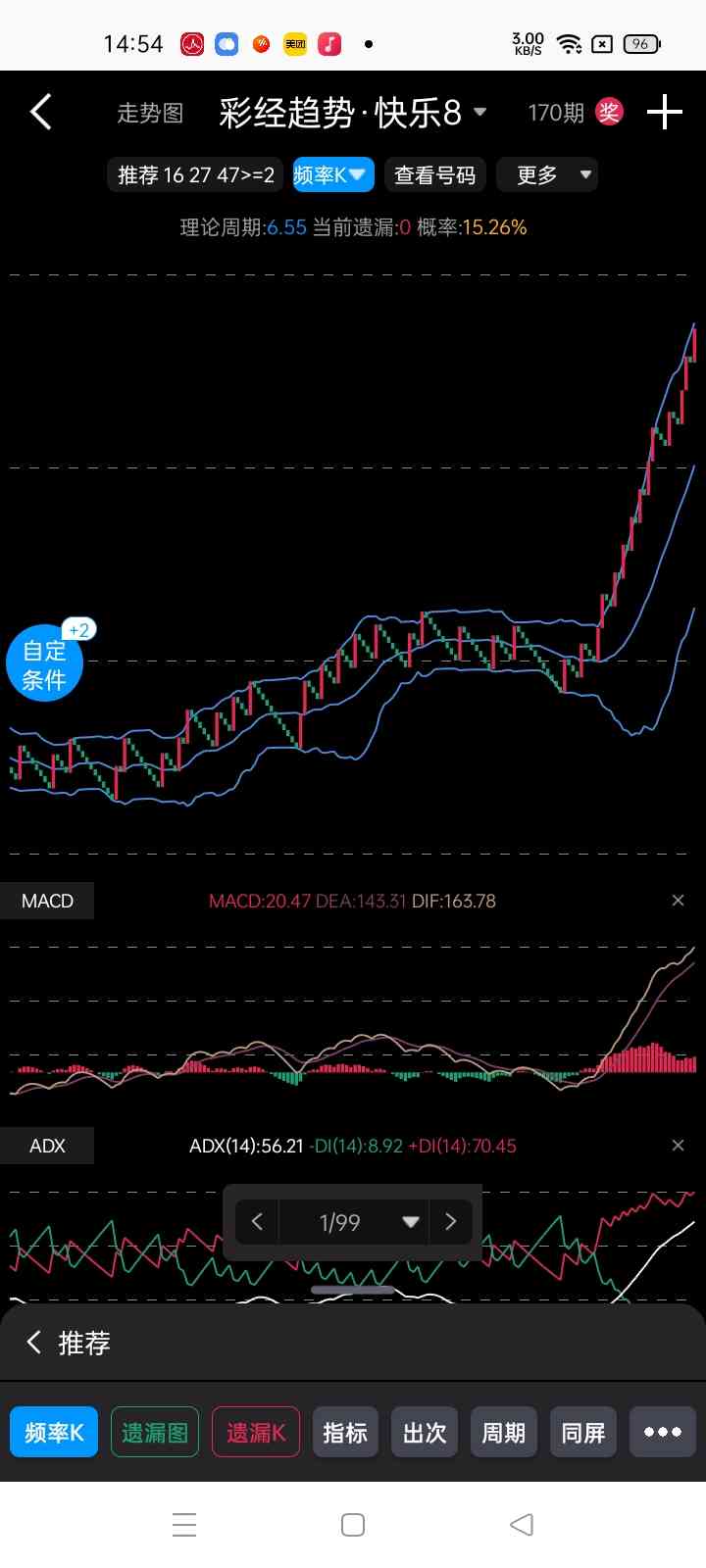Expand the 快乐8 lottery type dropdown

(480, 112)
